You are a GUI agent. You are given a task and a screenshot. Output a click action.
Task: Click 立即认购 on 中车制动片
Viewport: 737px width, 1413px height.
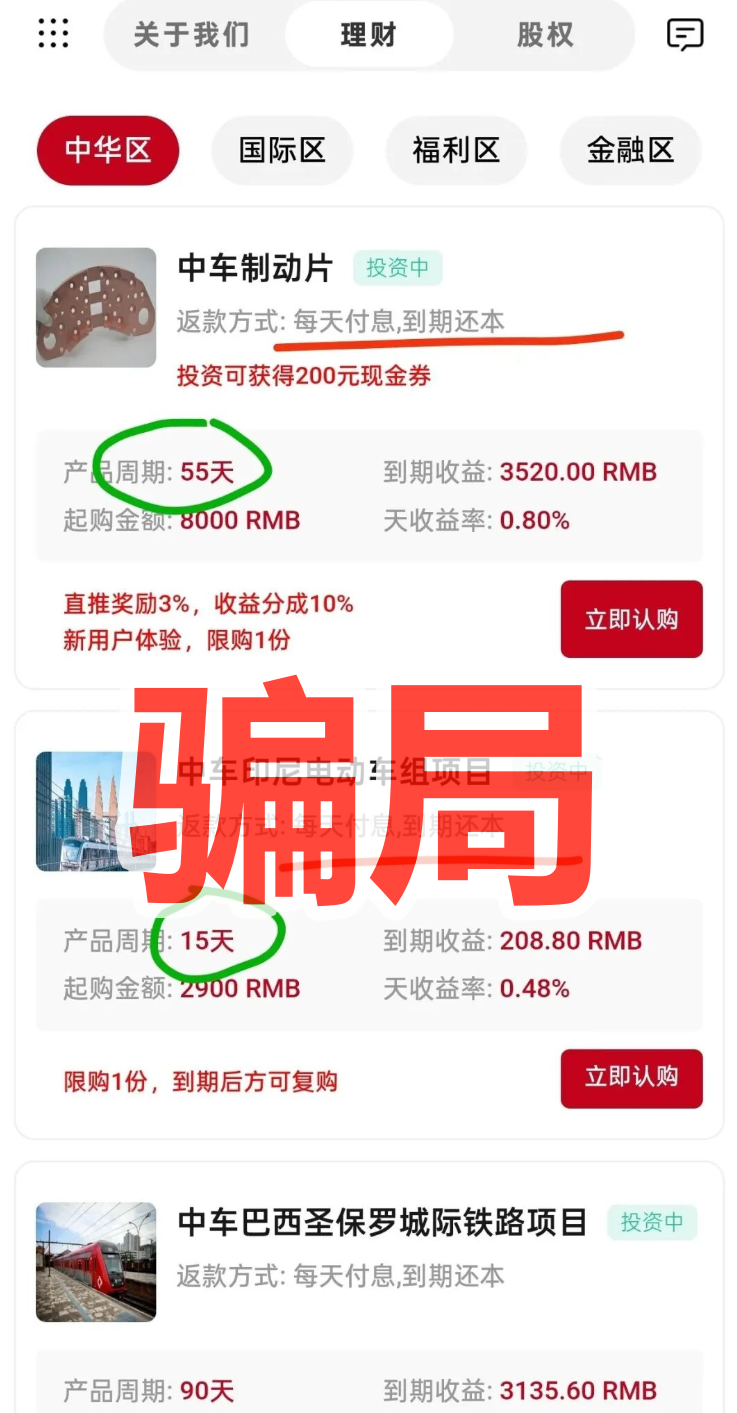pyautogui.click(x=631, y=619)
